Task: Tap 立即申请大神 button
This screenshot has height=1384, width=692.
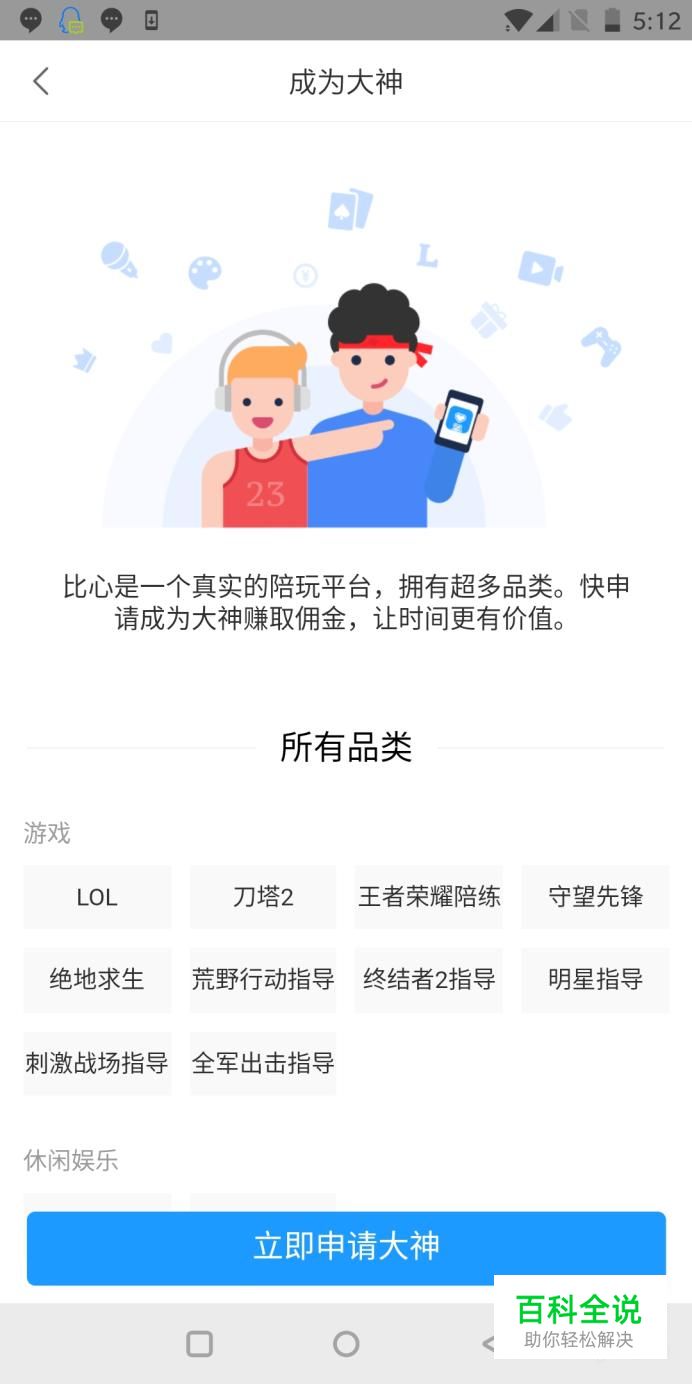Action: click(x=346, y=1247)
